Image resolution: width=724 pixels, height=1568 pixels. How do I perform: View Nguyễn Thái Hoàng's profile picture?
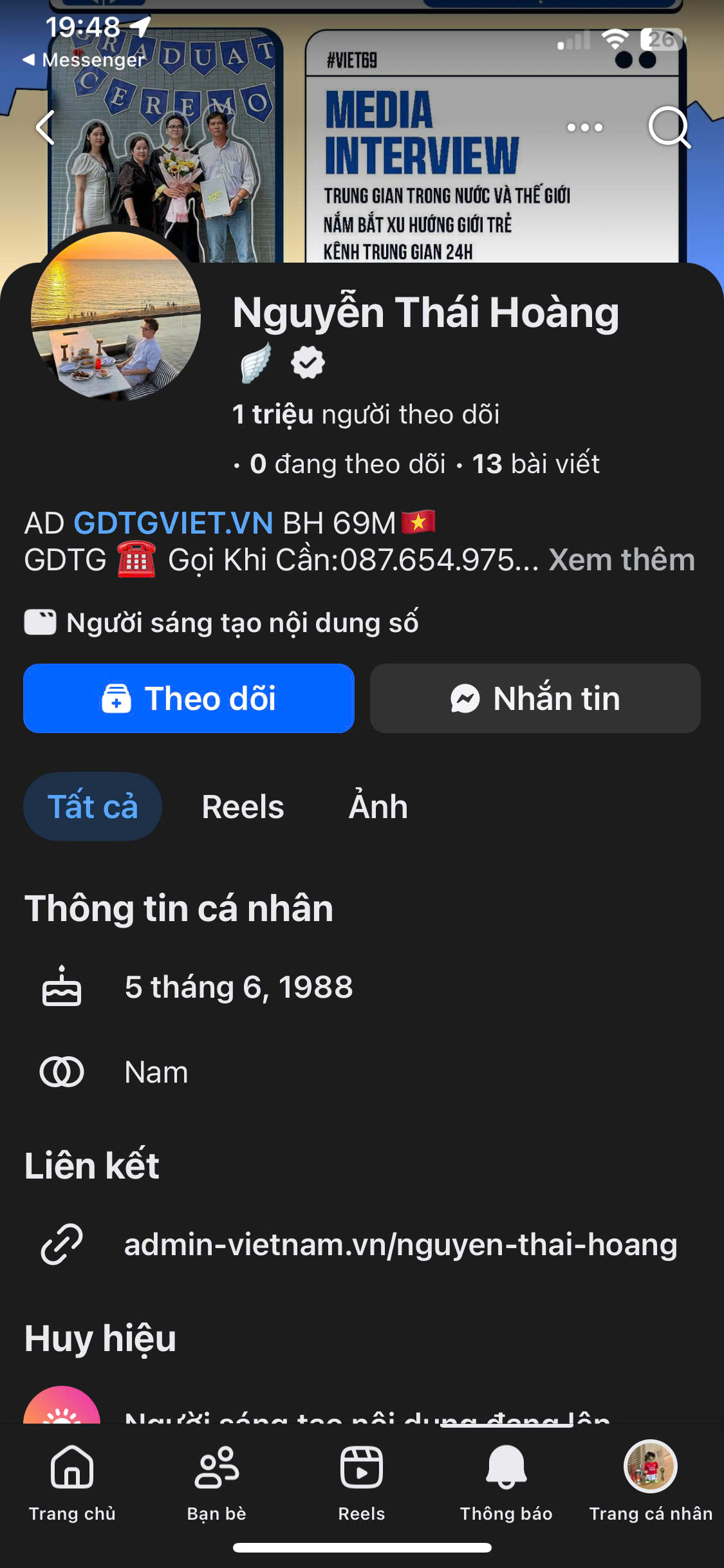(x=116, y=316)
